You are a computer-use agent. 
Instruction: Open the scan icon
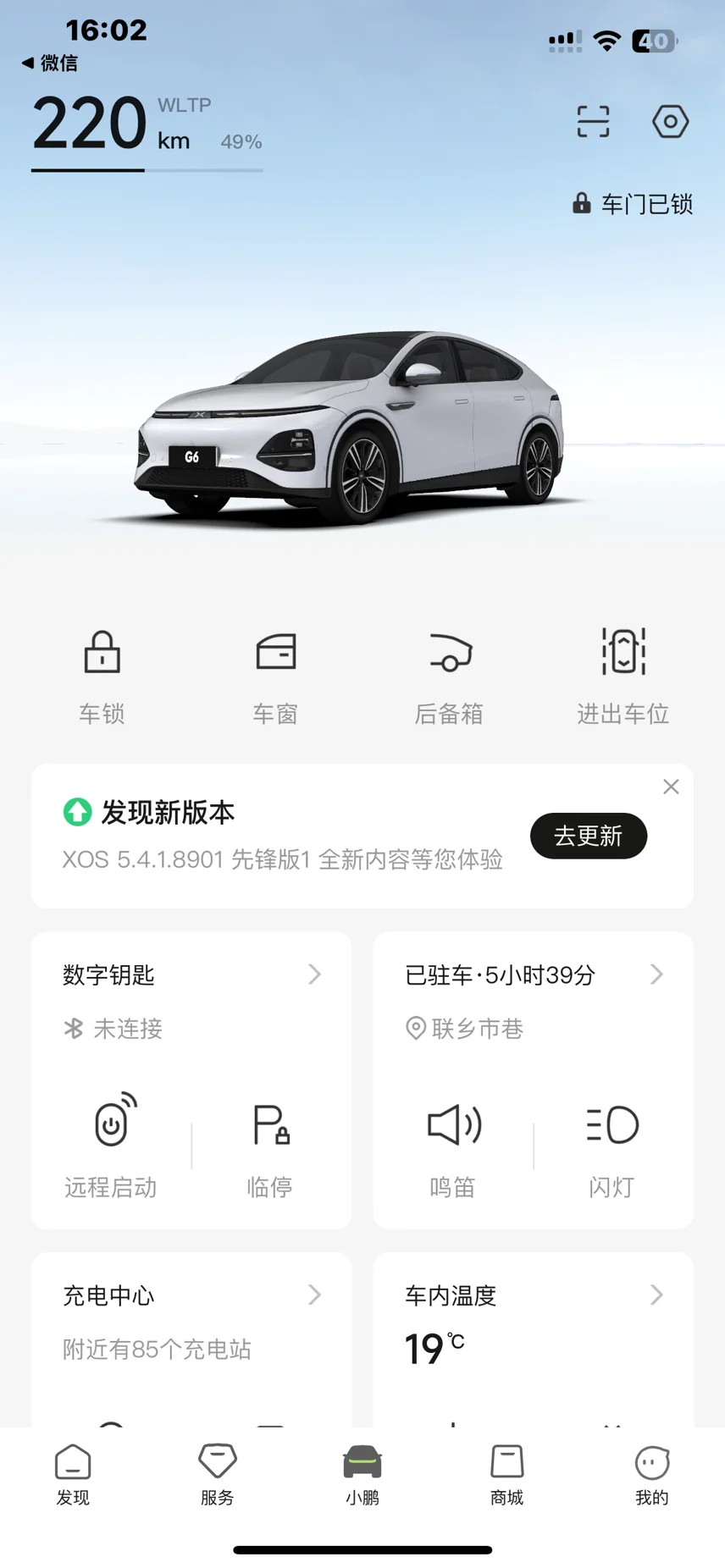(x=593, y=122)
